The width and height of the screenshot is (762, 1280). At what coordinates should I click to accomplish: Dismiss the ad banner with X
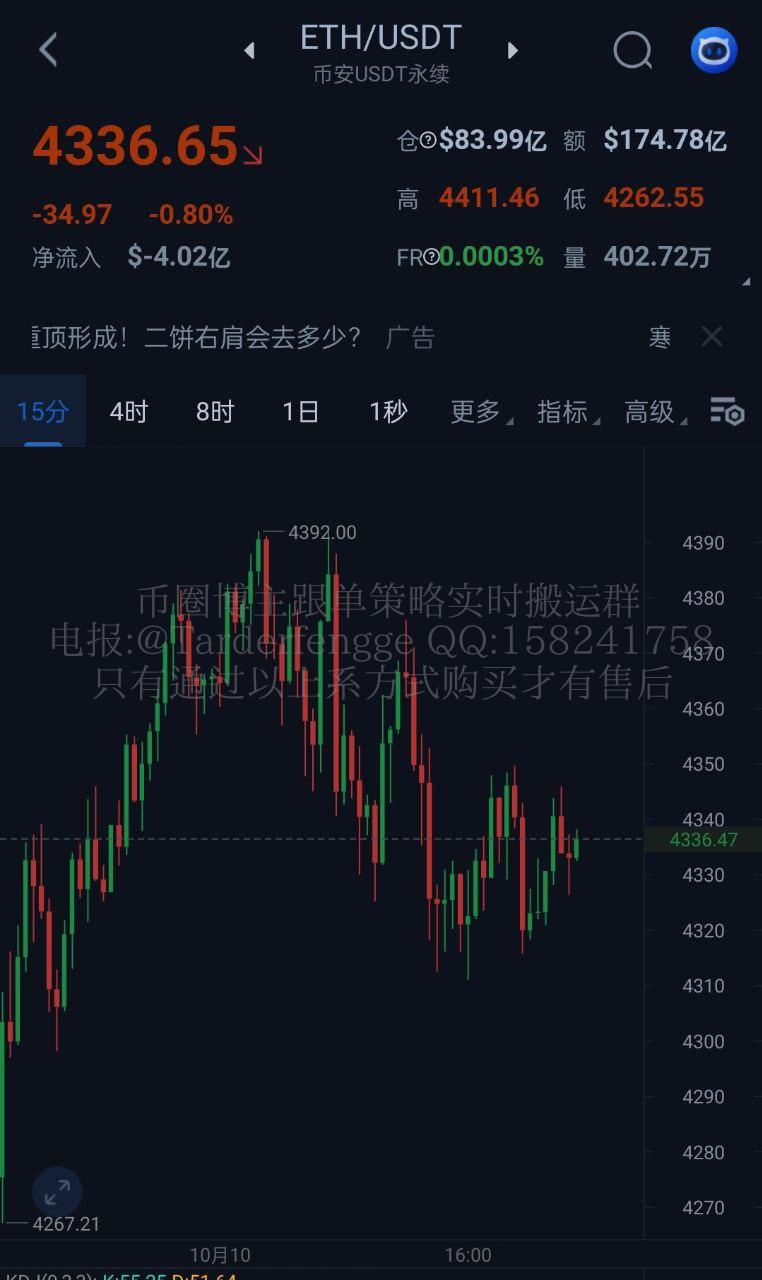click(x=711, y=337)
